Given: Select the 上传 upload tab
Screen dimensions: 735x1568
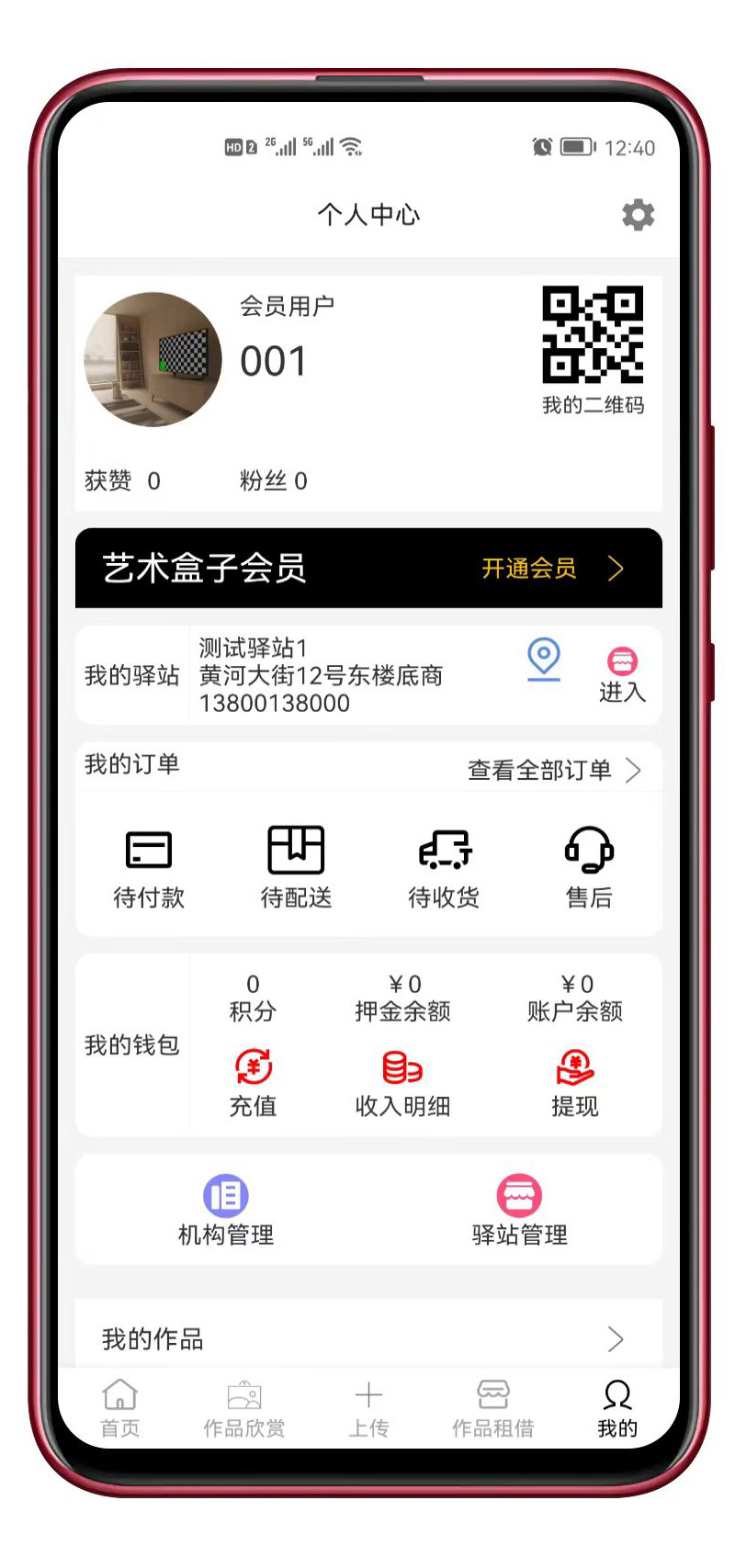Looking at the screenshot, I should click(x=368, y=1408).
